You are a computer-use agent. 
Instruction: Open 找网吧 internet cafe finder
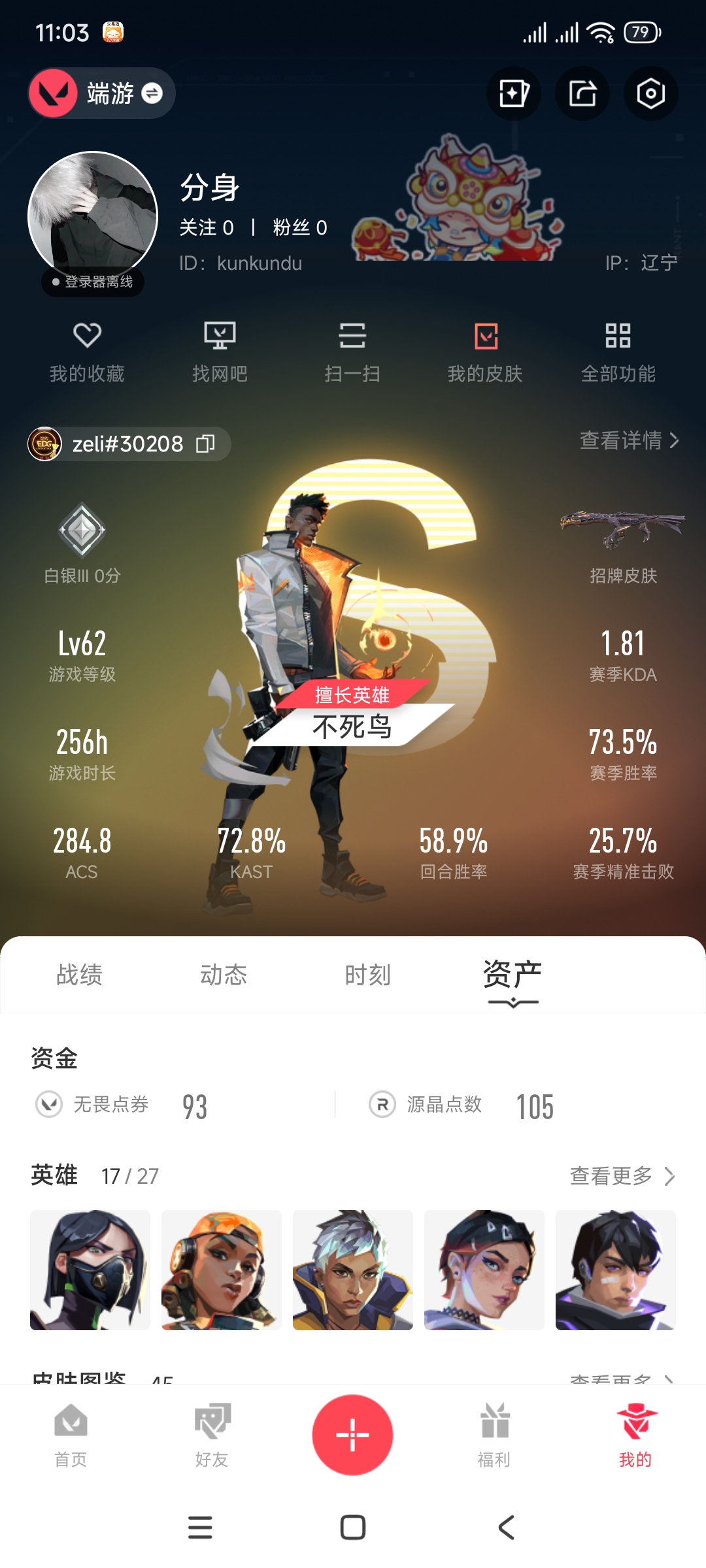click(220, 352)
